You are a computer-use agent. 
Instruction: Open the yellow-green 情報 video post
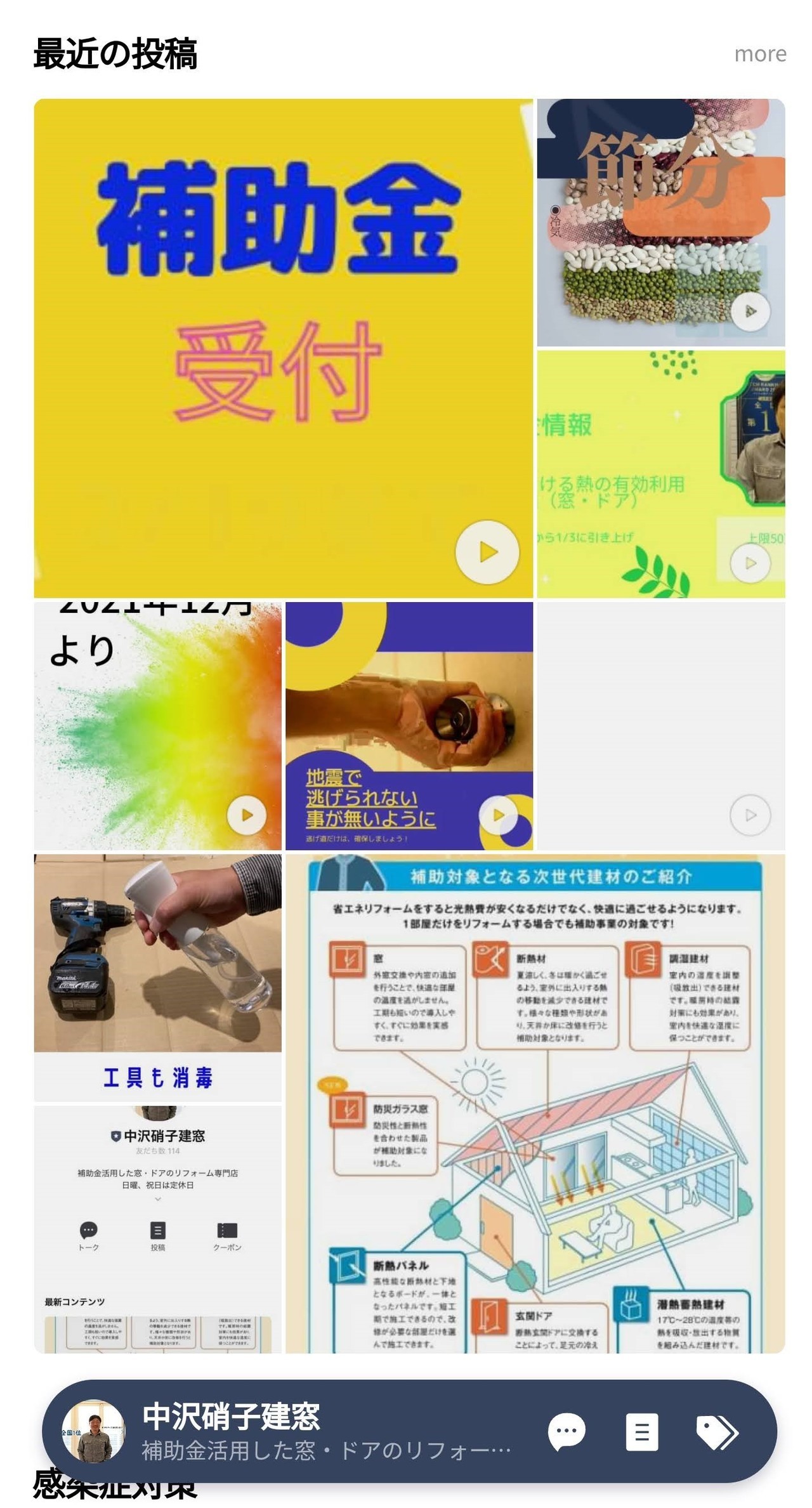(x=660, y=474)
